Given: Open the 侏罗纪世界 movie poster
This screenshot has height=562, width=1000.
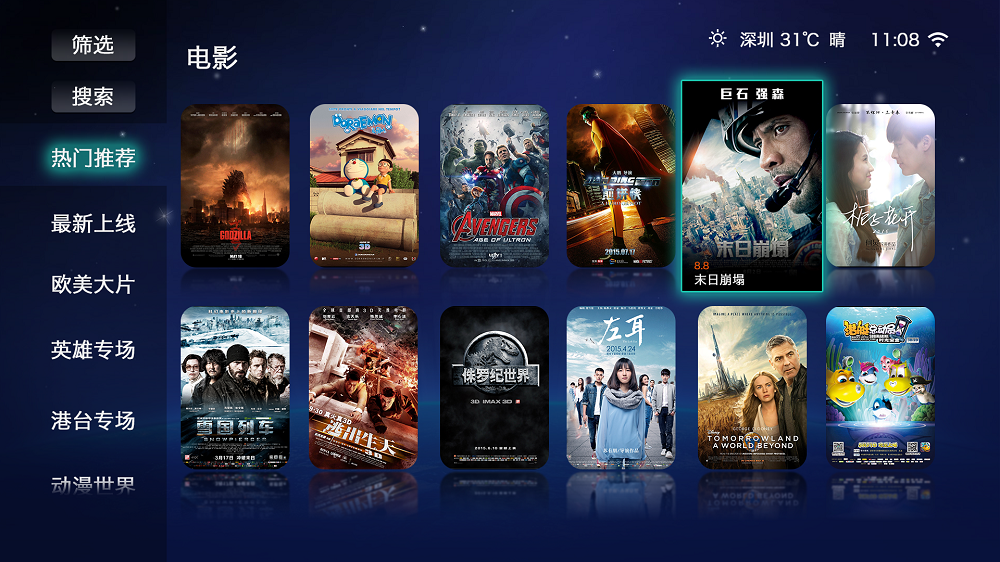Looking at the screenshot, I should 494,387.
